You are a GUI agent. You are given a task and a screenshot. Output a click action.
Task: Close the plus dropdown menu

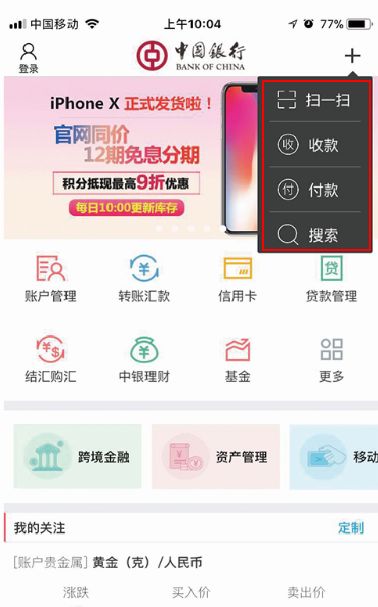point(352,56)
